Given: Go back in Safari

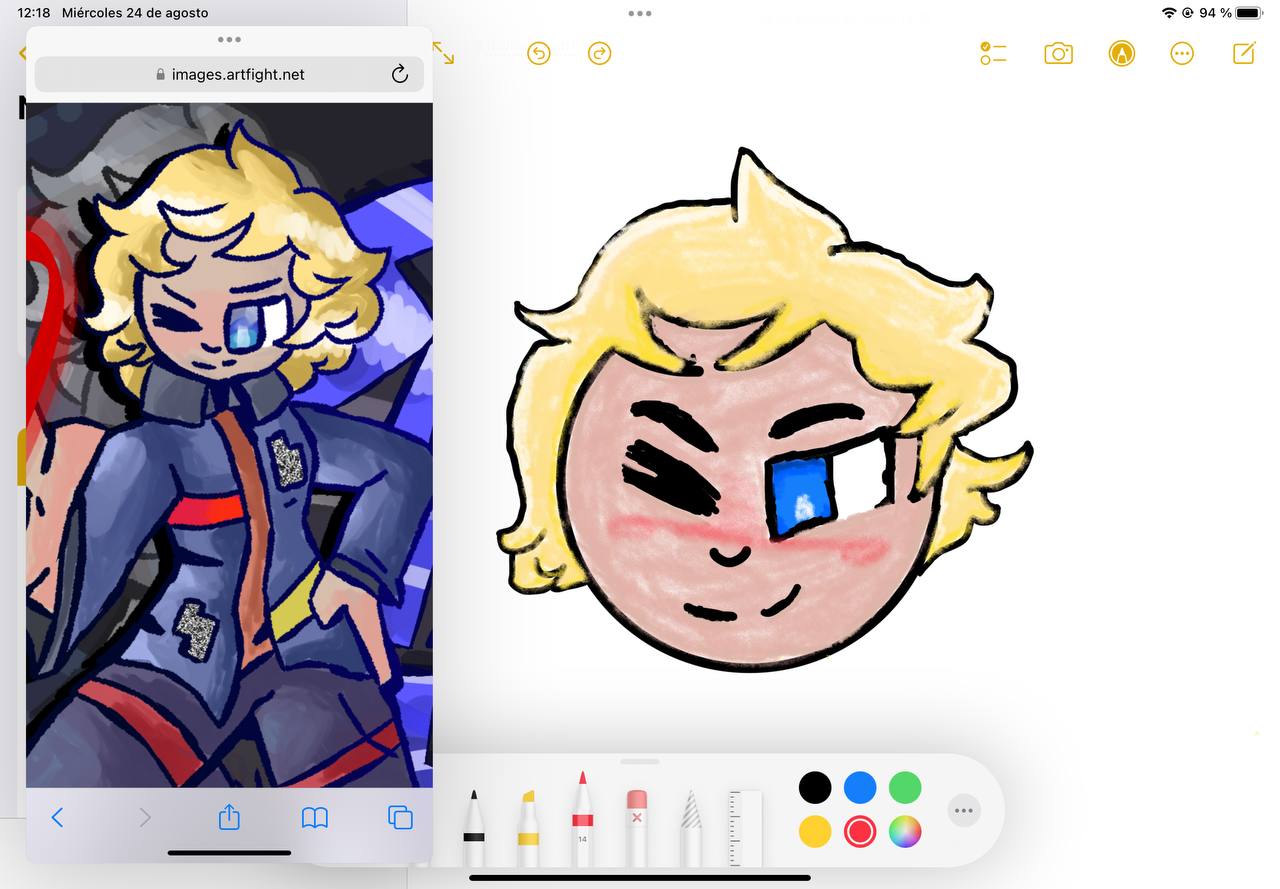Looking at the screenshot, I should (57, 817).
